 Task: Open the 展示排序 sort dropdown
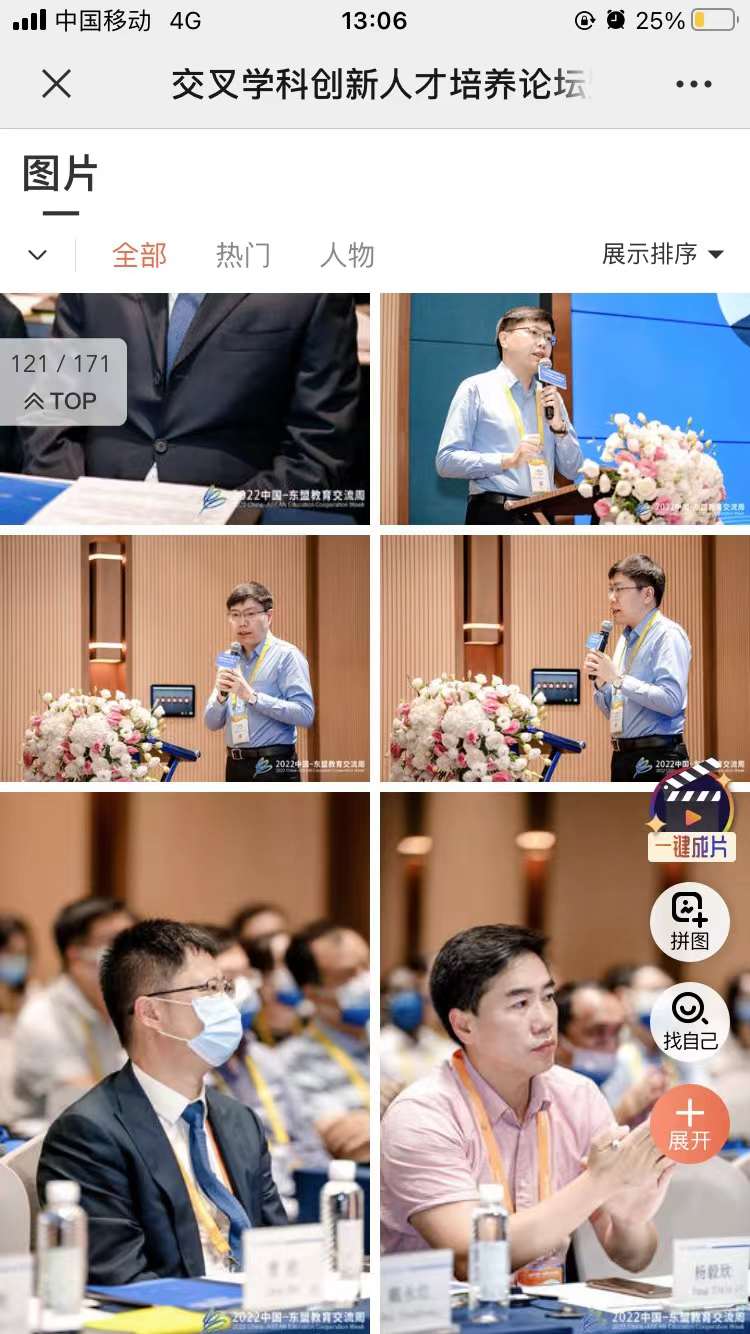[x=662, y=254]
